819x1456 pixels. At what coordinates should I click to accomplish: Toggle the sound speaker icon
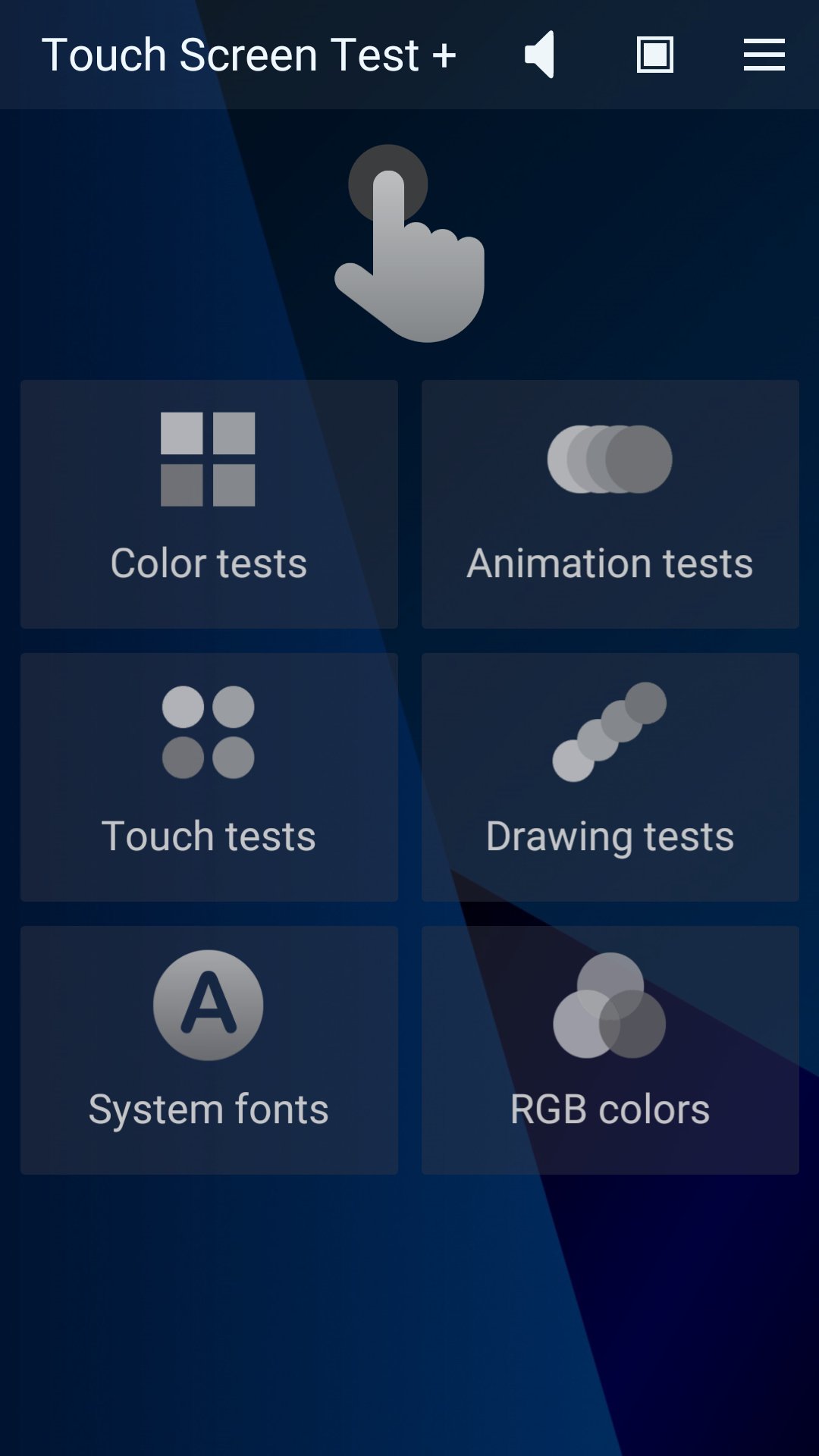click(x=540, y=55)
